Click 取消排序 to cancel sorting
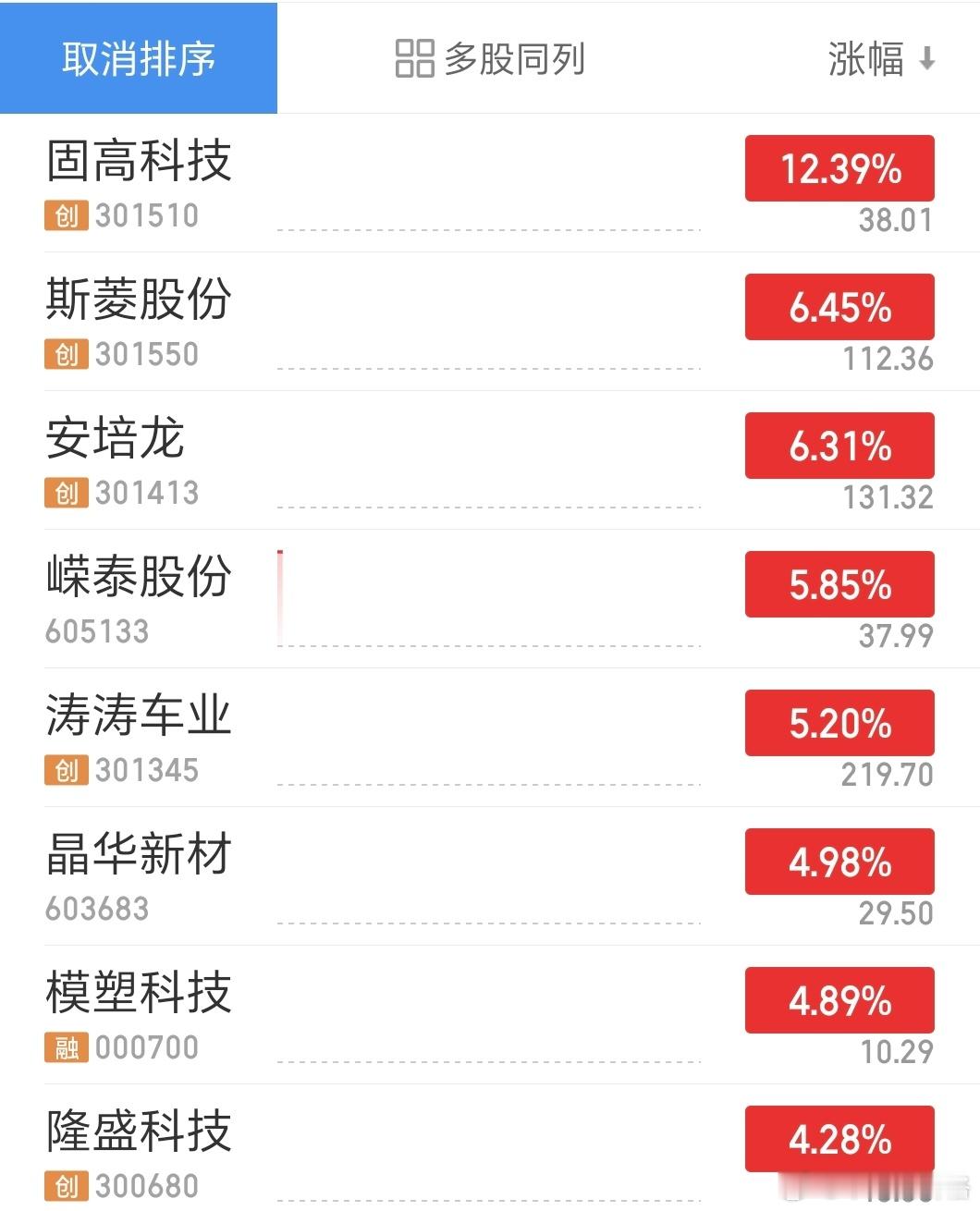The height and width of the screenshot is (1211, 980). click(140, 57)
